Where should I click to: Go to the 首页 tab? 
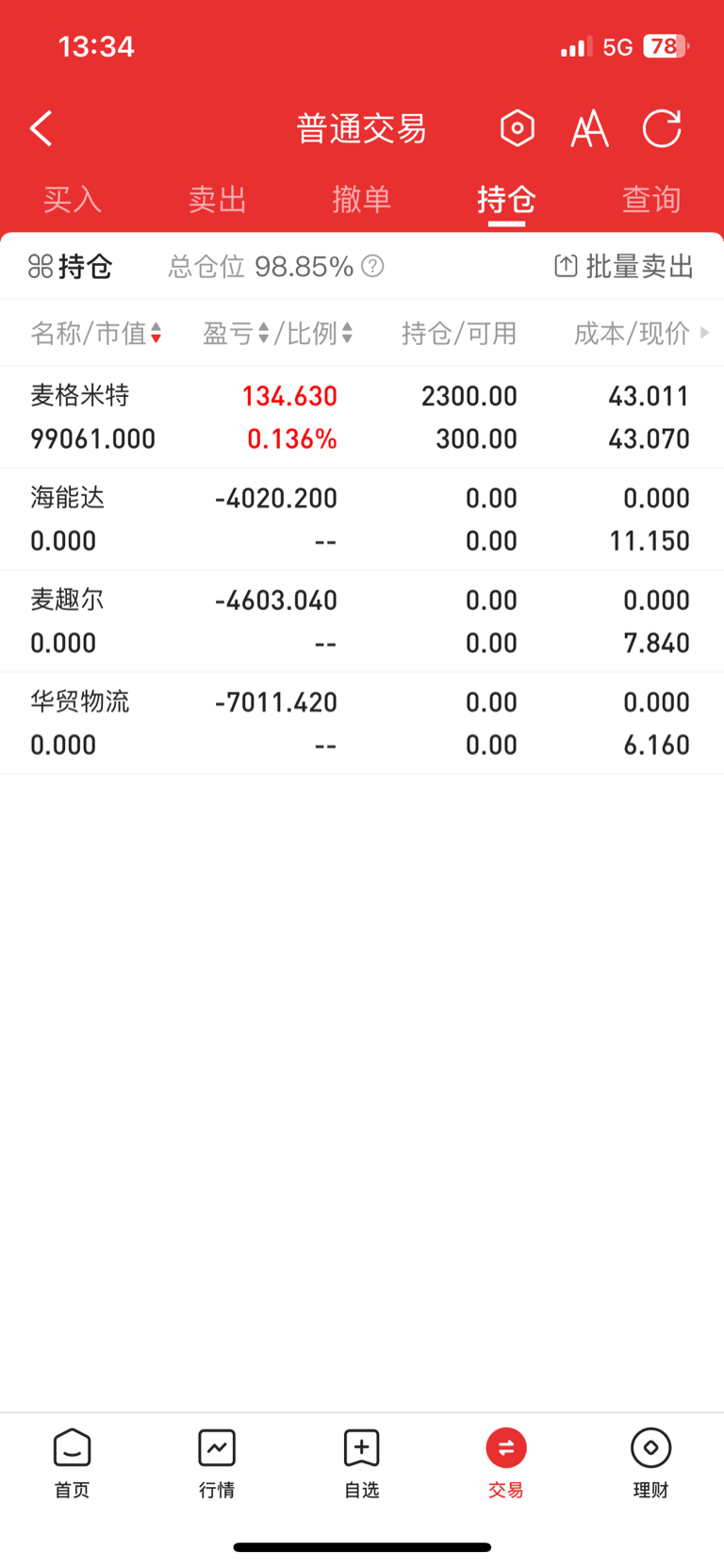pos(73,1462)
